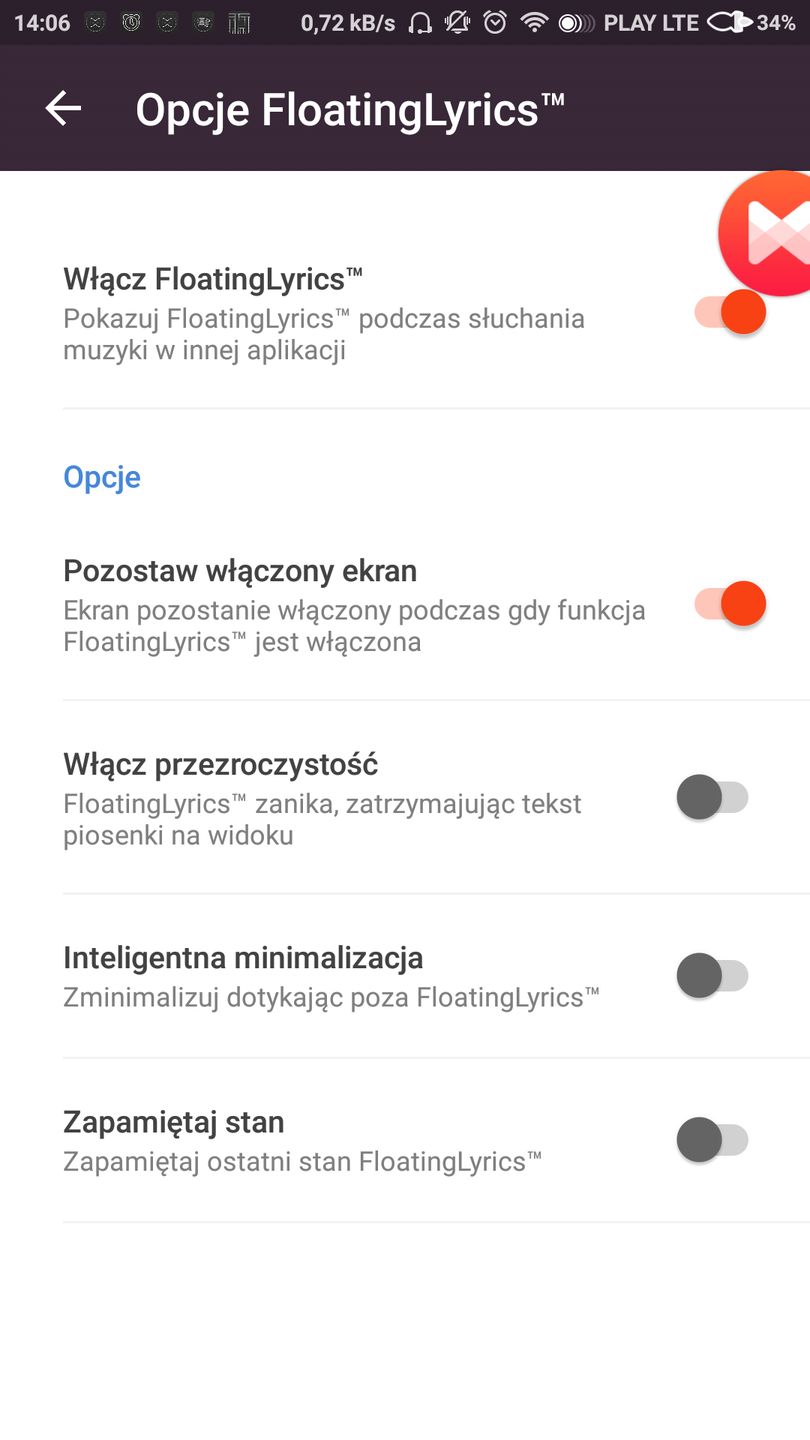This screenshot has width=810, height=1440.
Task: Turn off Pozostaw włączony ekran
Action: click(x=730, y=603)
